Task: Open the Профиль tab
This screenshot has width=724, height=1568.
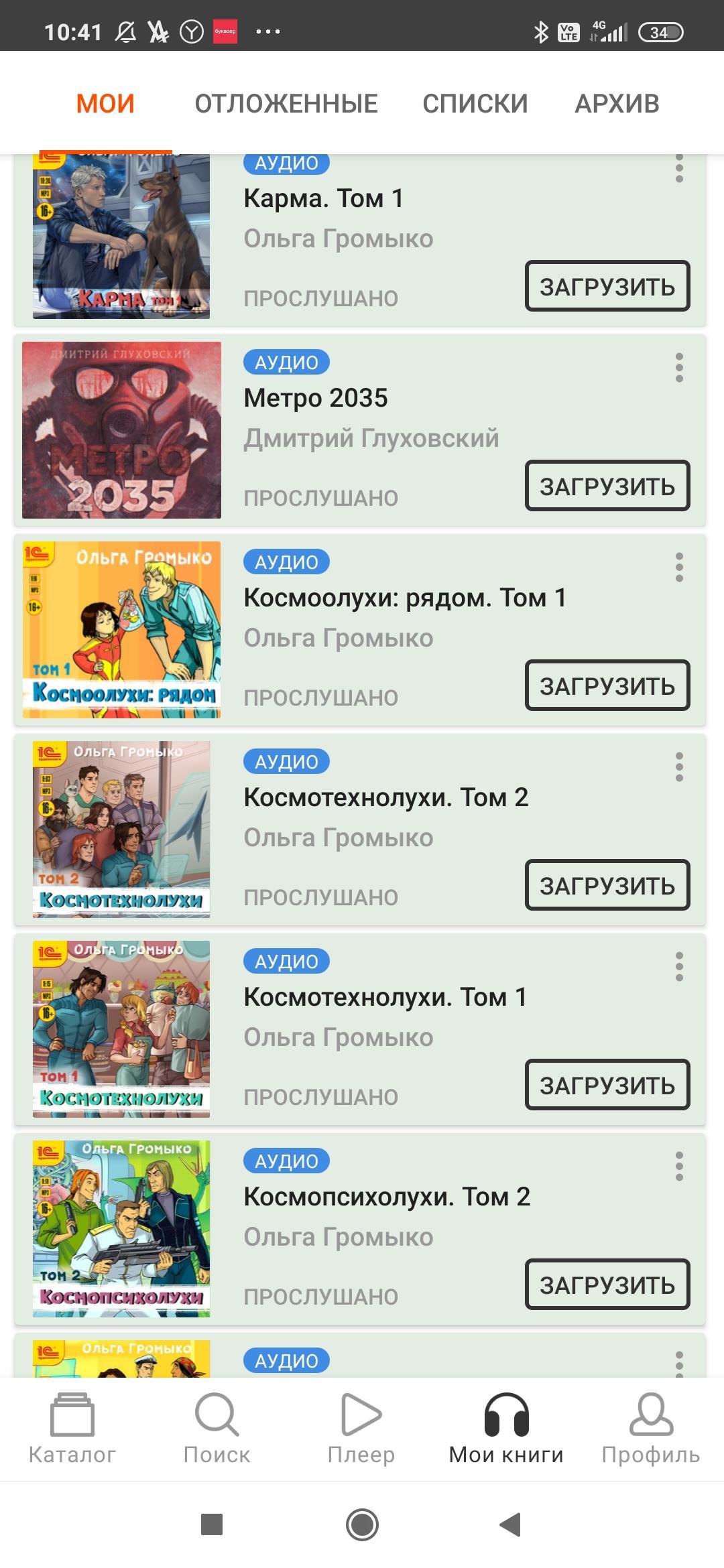Action: click(x=650, y=1428)
